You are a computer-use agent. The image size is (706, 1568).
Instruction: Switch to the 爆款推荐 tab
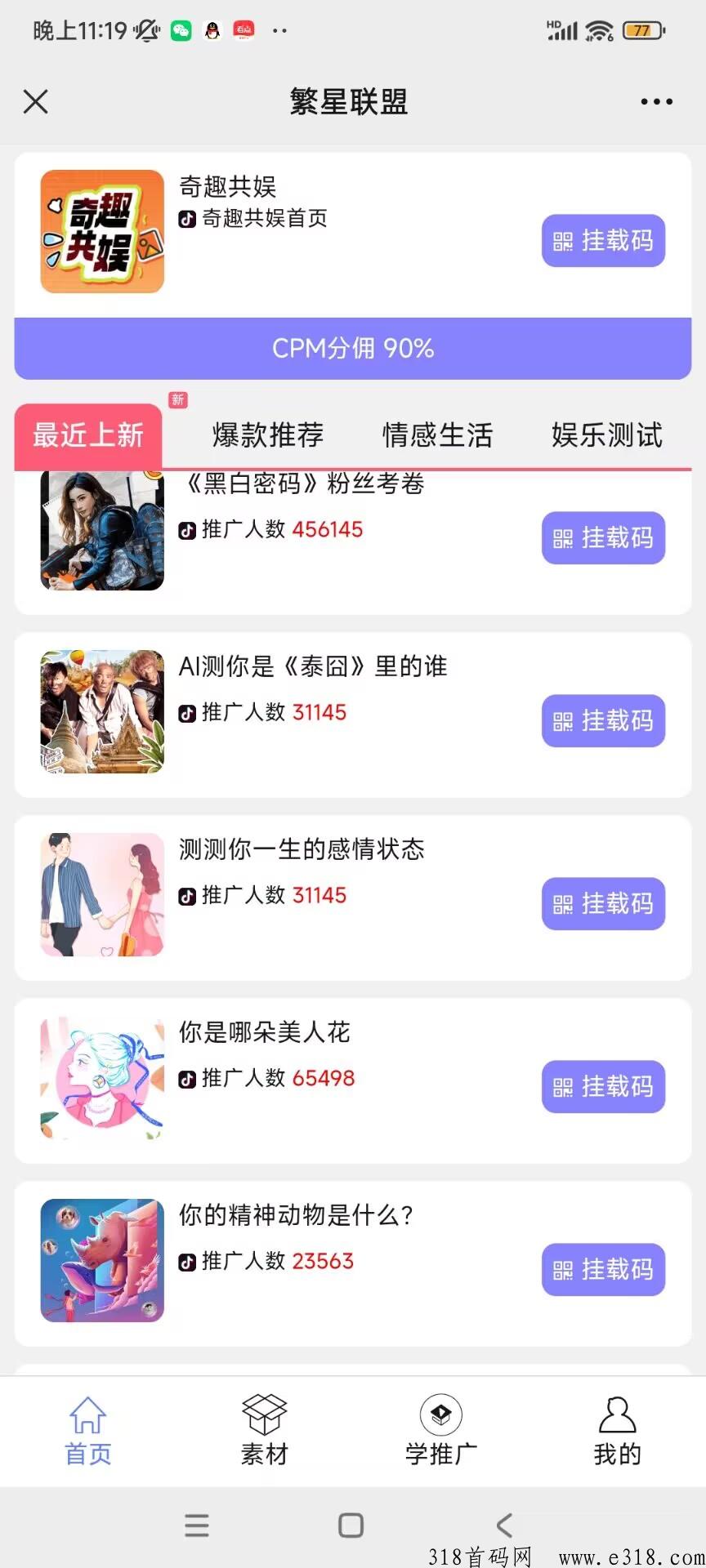268,435
